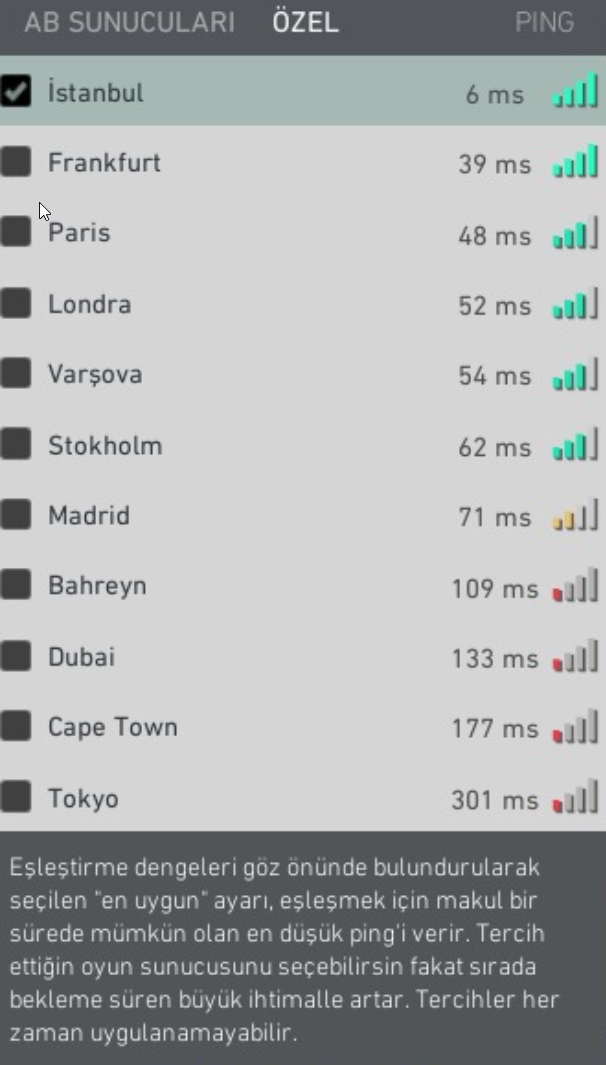Tick the Varşova server checkbox
Viewport: 606px width, 1065px height.
(x=16, y=374)
